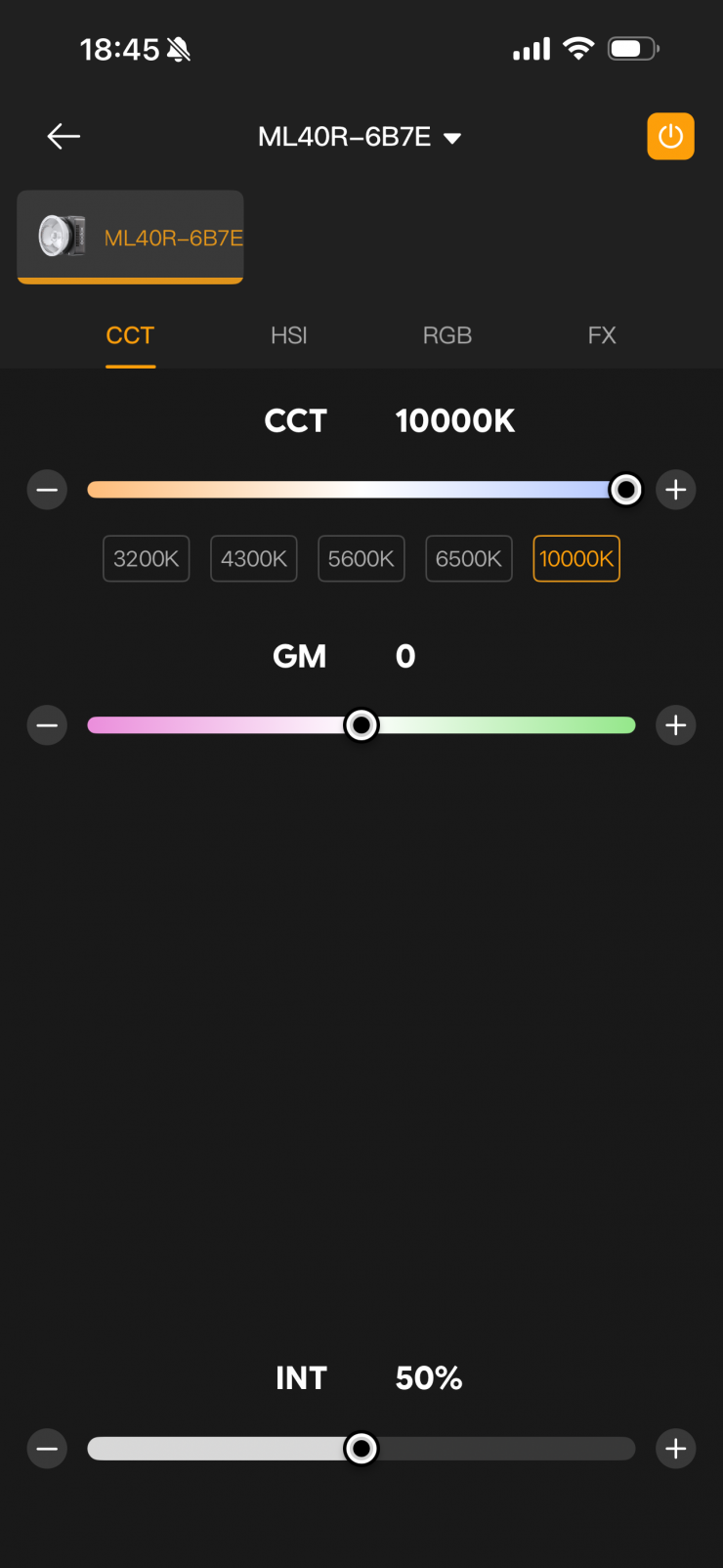Screen dimensions: 723x1568
Task: Lower INT with the minus button
Action: (47, 1449)
